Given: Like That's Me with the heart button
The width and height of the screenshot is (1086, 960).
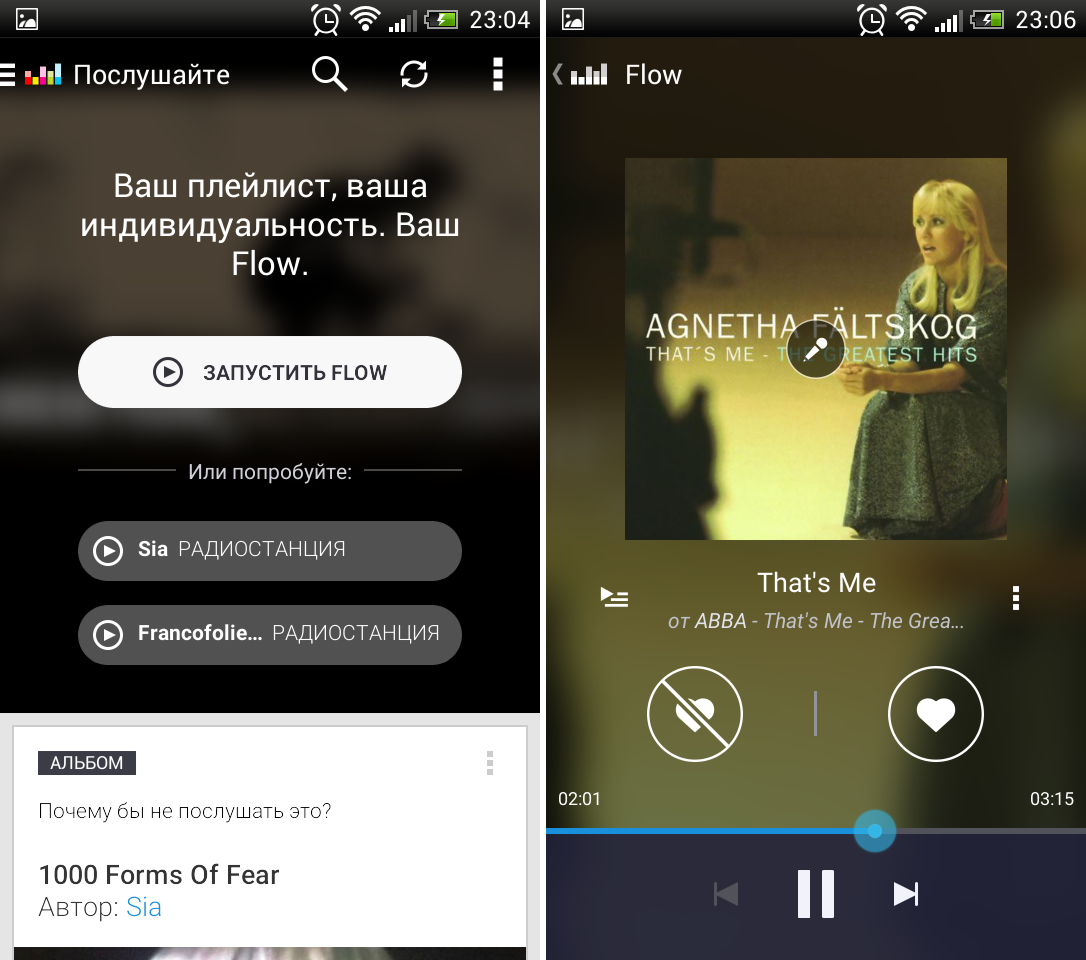Looking at the screenshot, I should click(x=936, y=714).
